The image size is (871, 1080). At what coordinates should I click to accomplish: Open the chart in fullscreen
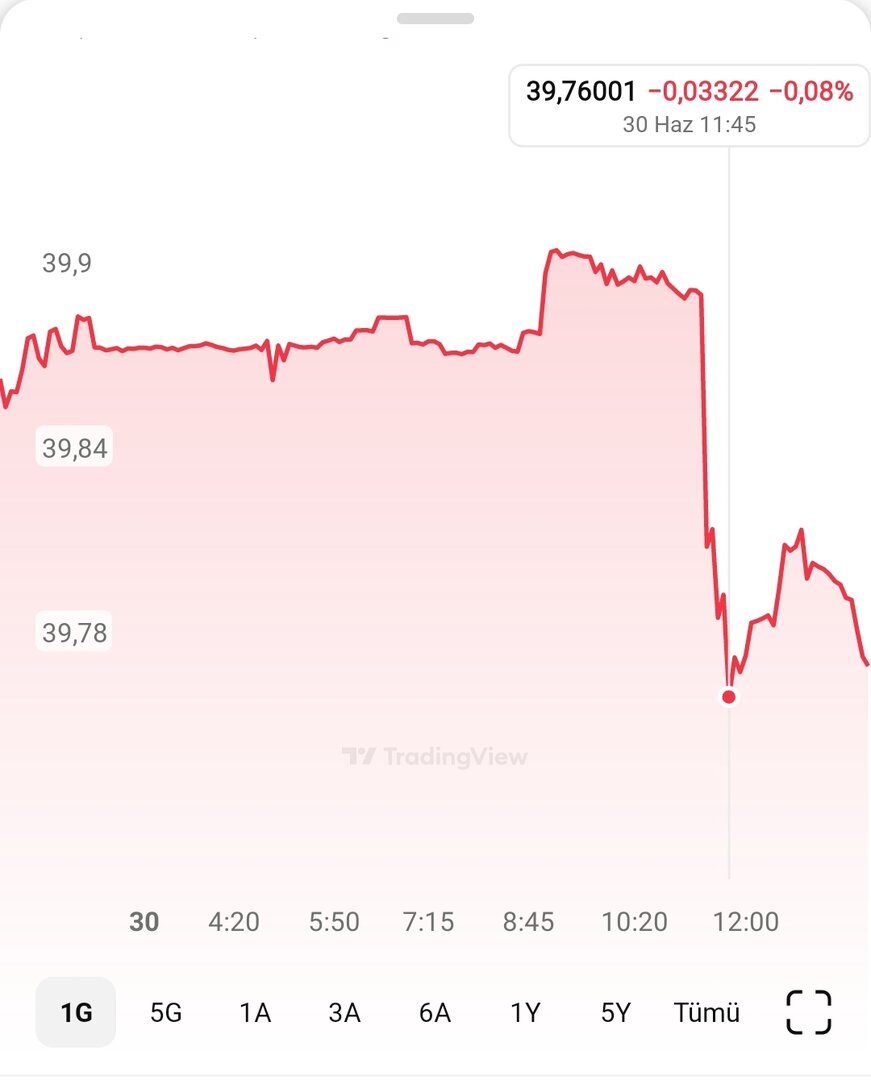coord(808,1012)
